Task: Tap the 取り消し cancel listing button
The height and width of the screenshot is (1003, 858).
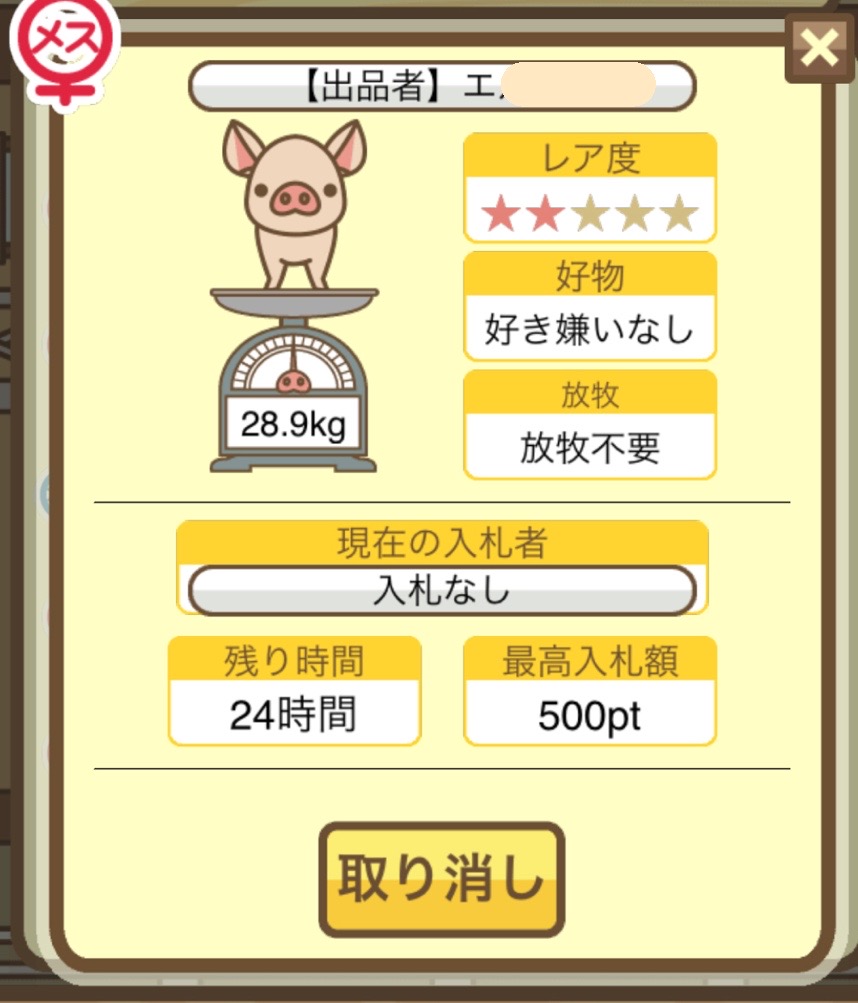Action: pos(441,879)
